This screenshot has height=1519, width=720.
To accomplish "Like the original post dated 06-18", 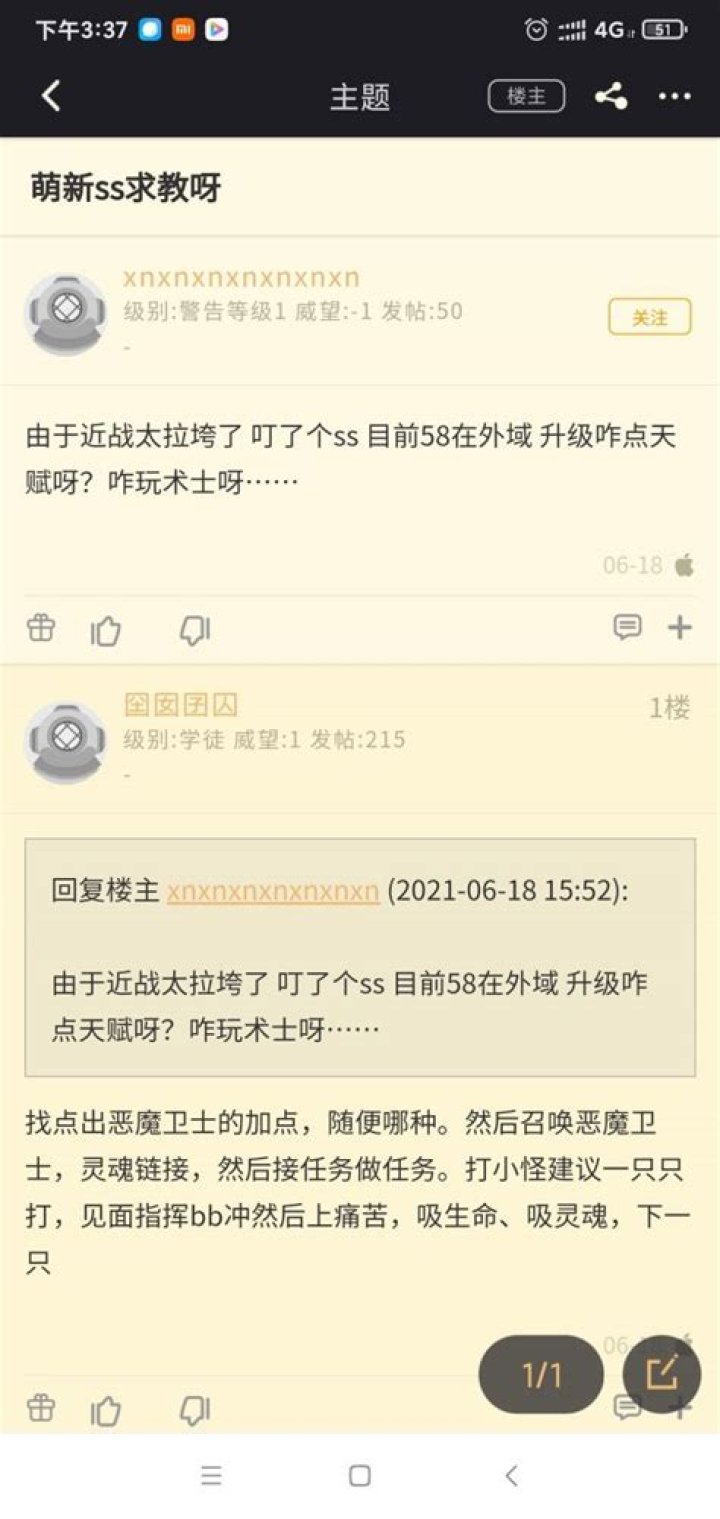I will (x=106, y=630).
